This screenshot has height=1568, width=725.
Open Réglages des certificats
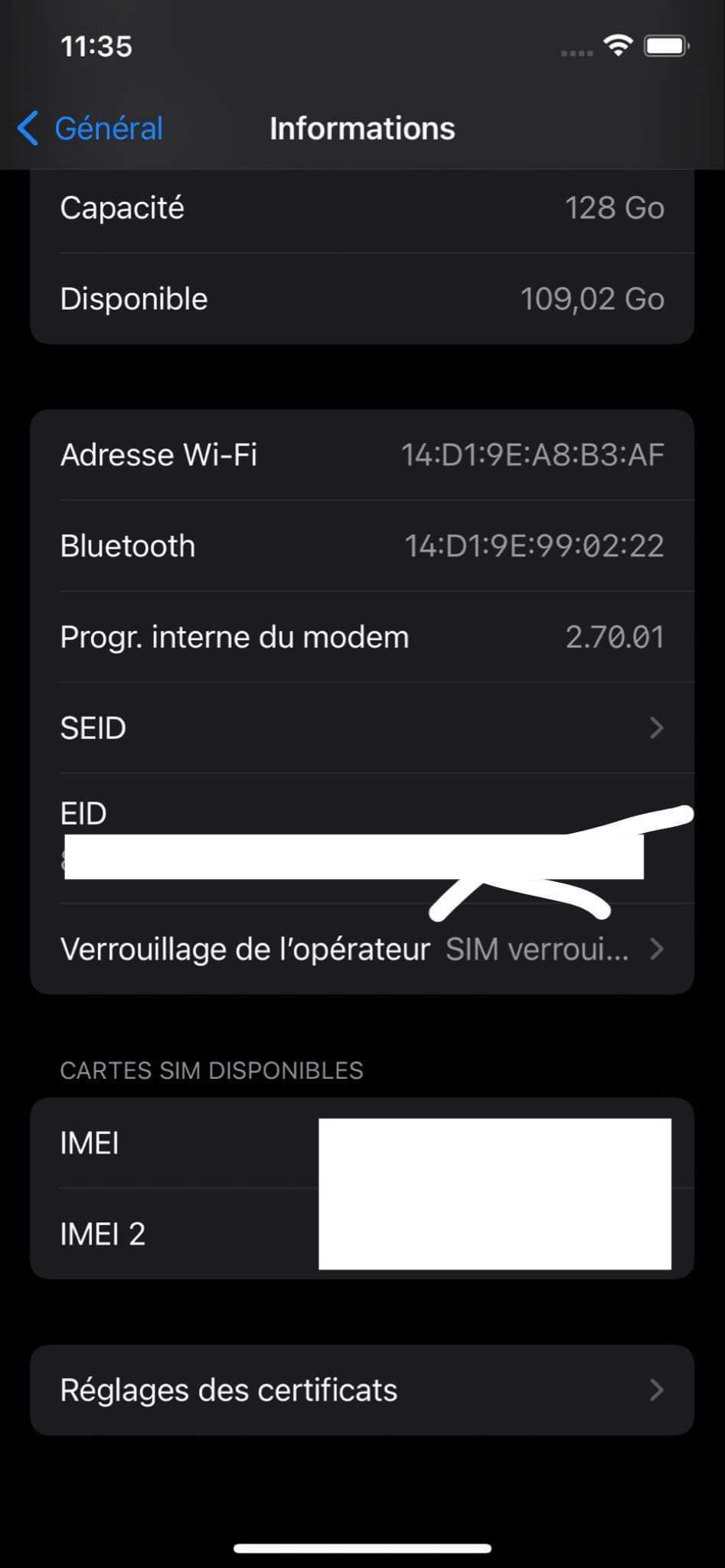pos(362,1390)
